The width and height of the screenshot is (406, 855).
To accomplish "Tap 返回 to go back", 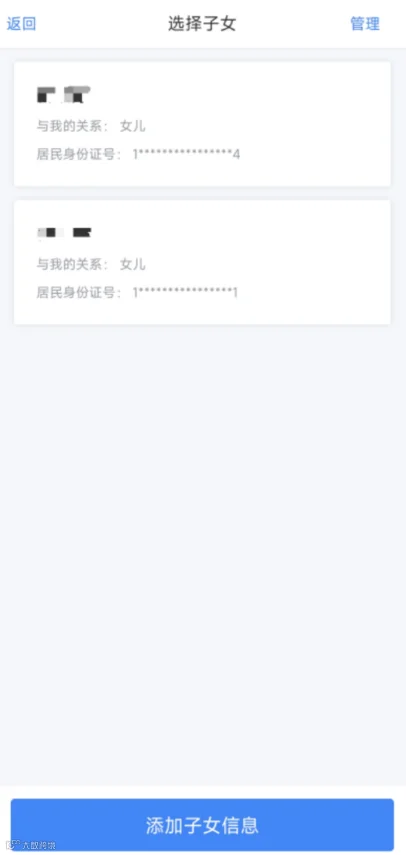I will pyautogui.click(x=21, y=24).
